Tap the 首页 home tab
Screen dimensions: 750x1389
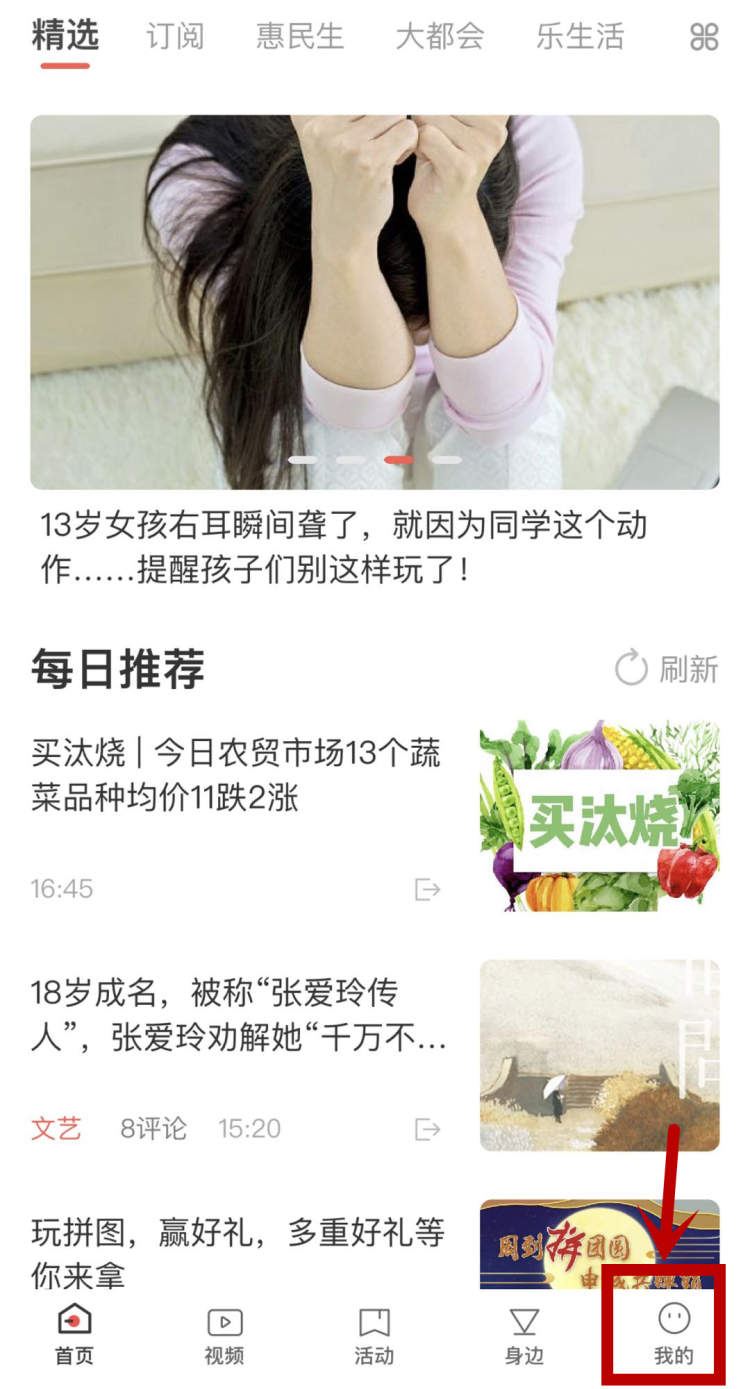click(74, 1336)
